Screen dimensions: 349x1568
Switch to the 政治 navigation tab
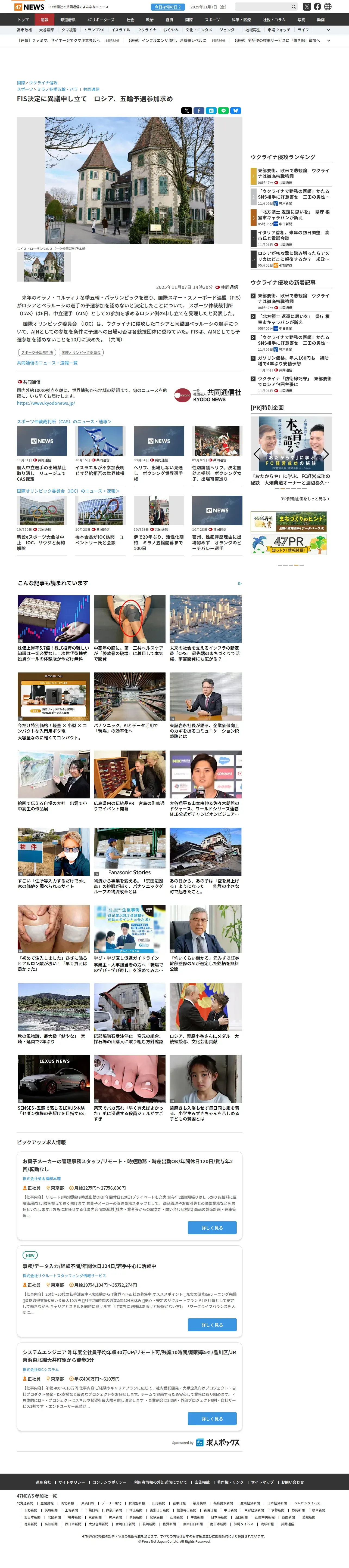click(x=149, y=20)
